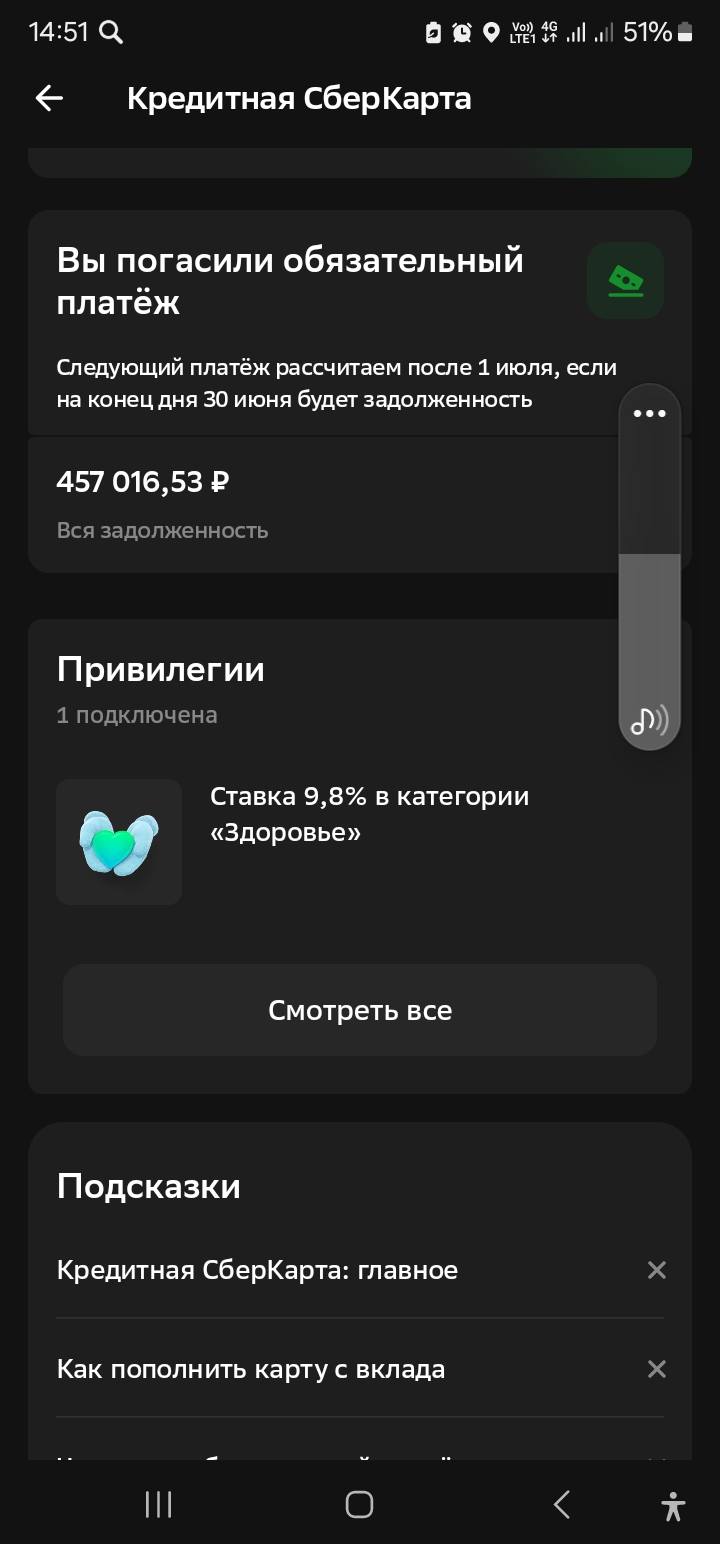Image resolution: width=720 pixels, height=1544 pixels.
Task: Open the three-dots menu on the floating panel
Action: click(649, 412)
